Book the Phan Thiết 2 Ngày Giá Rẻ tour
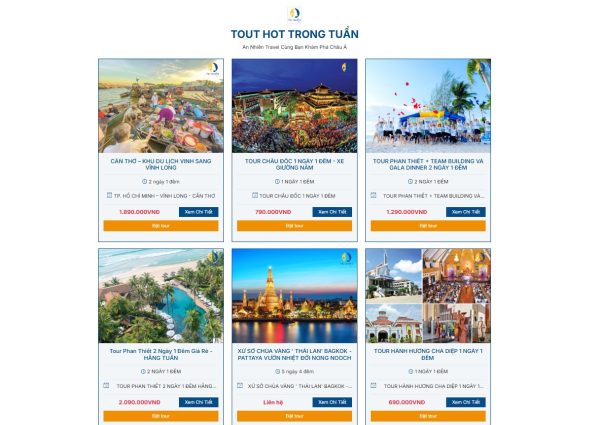600x425 pixels. [161, 416]
